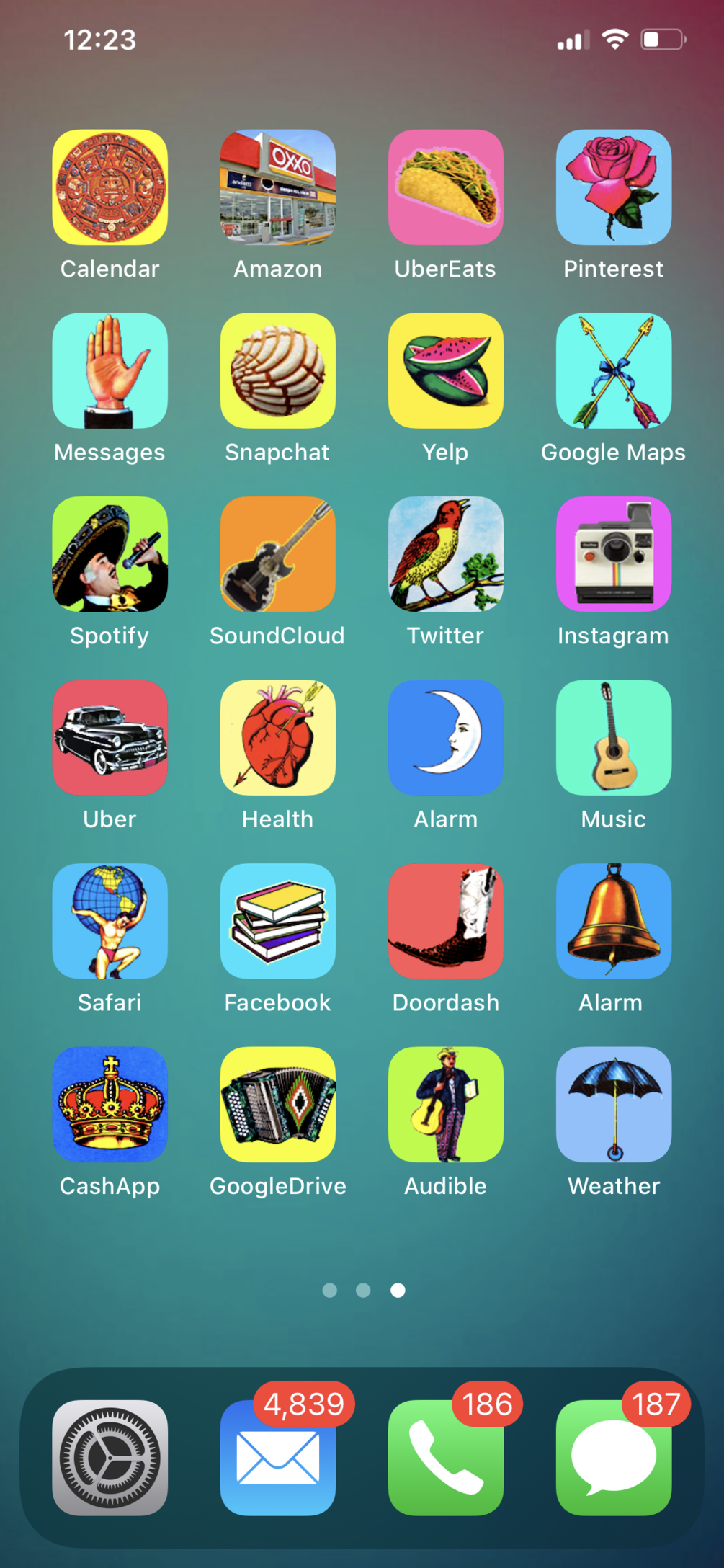Open Yelp with the watermelon icon
This screenshot has width=724, height=1568.
(x=445, y=370)
